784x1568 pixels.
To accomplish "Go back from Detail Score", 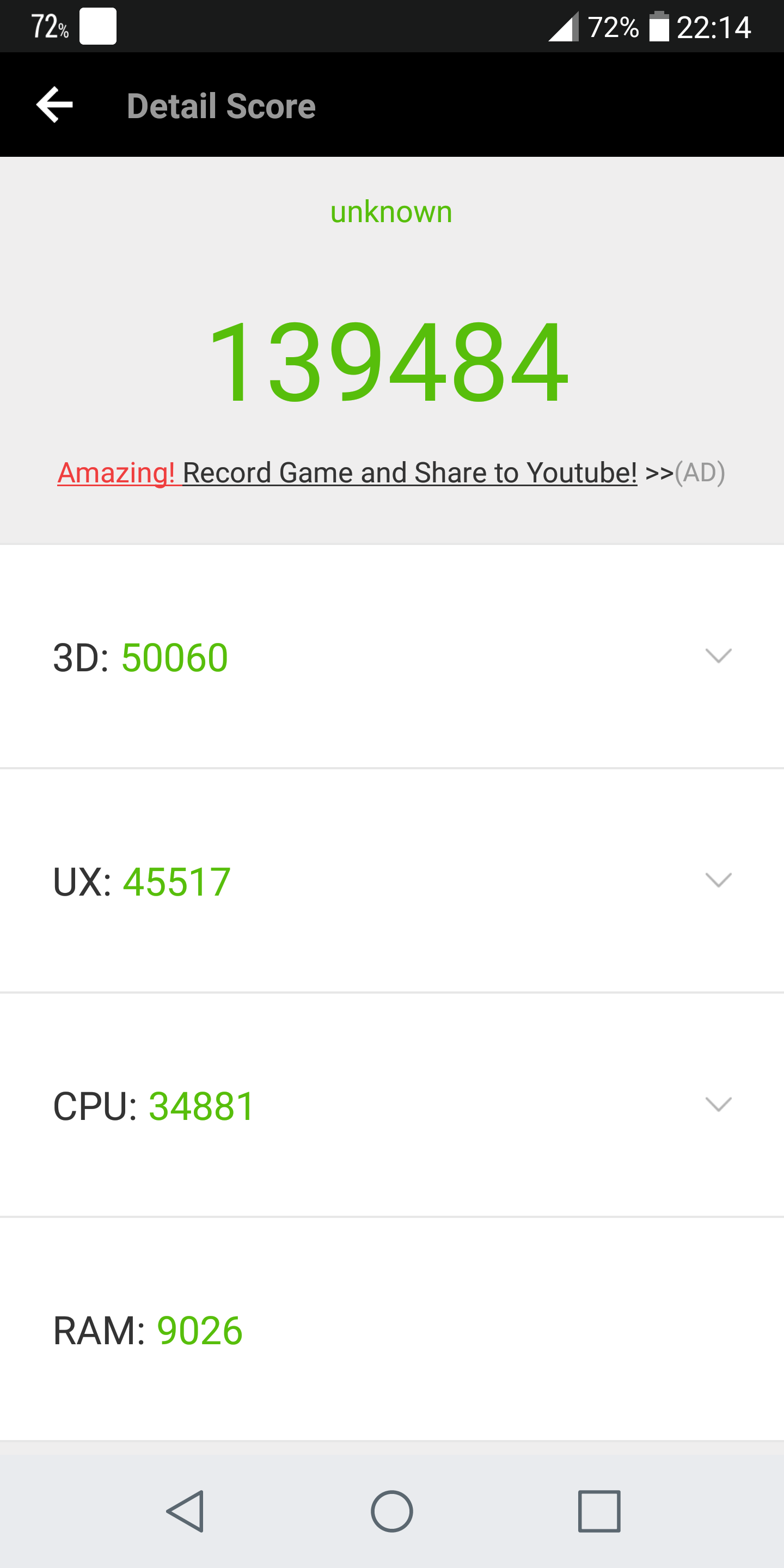I will coord(55,105).
